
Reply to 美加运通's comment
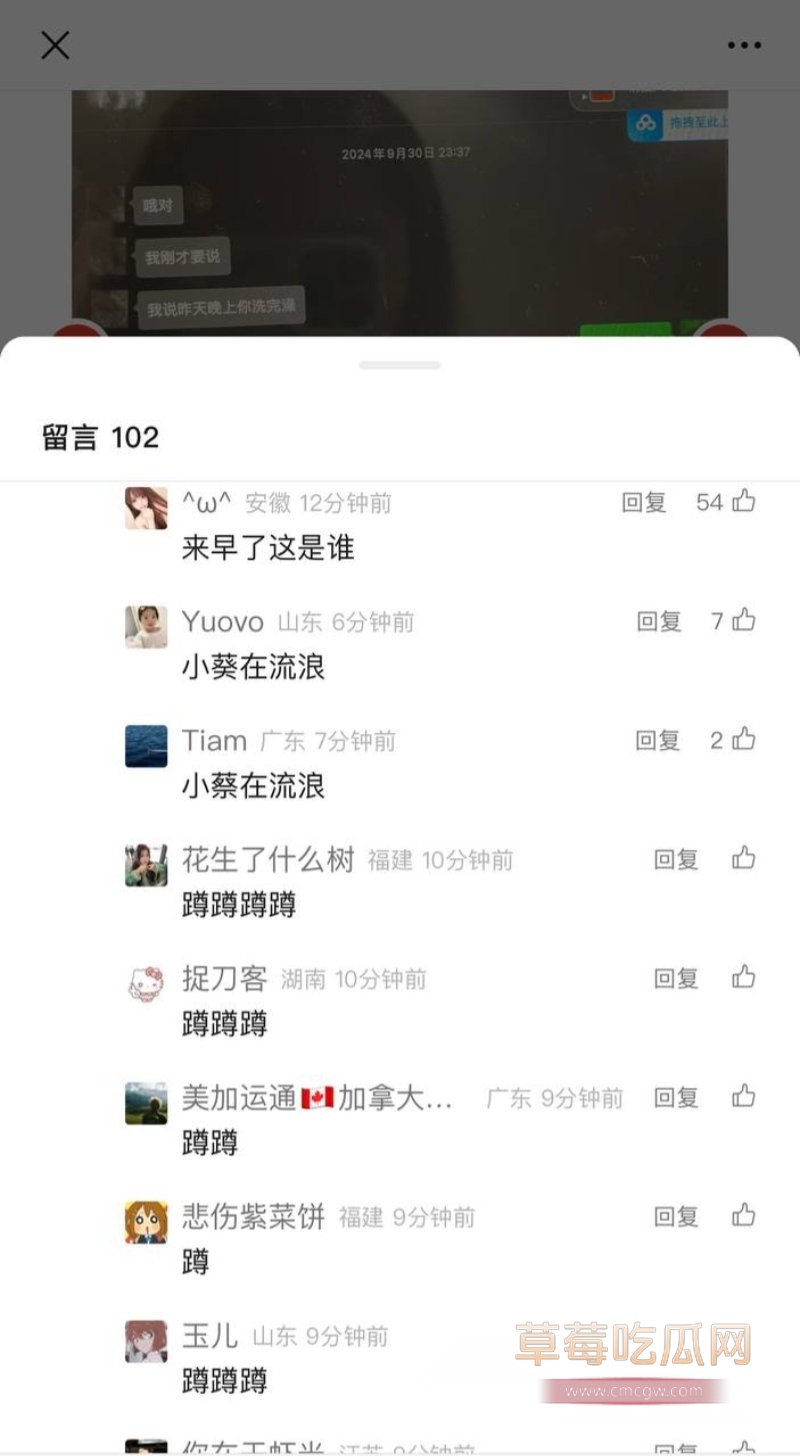click(x=675, y=1098)
